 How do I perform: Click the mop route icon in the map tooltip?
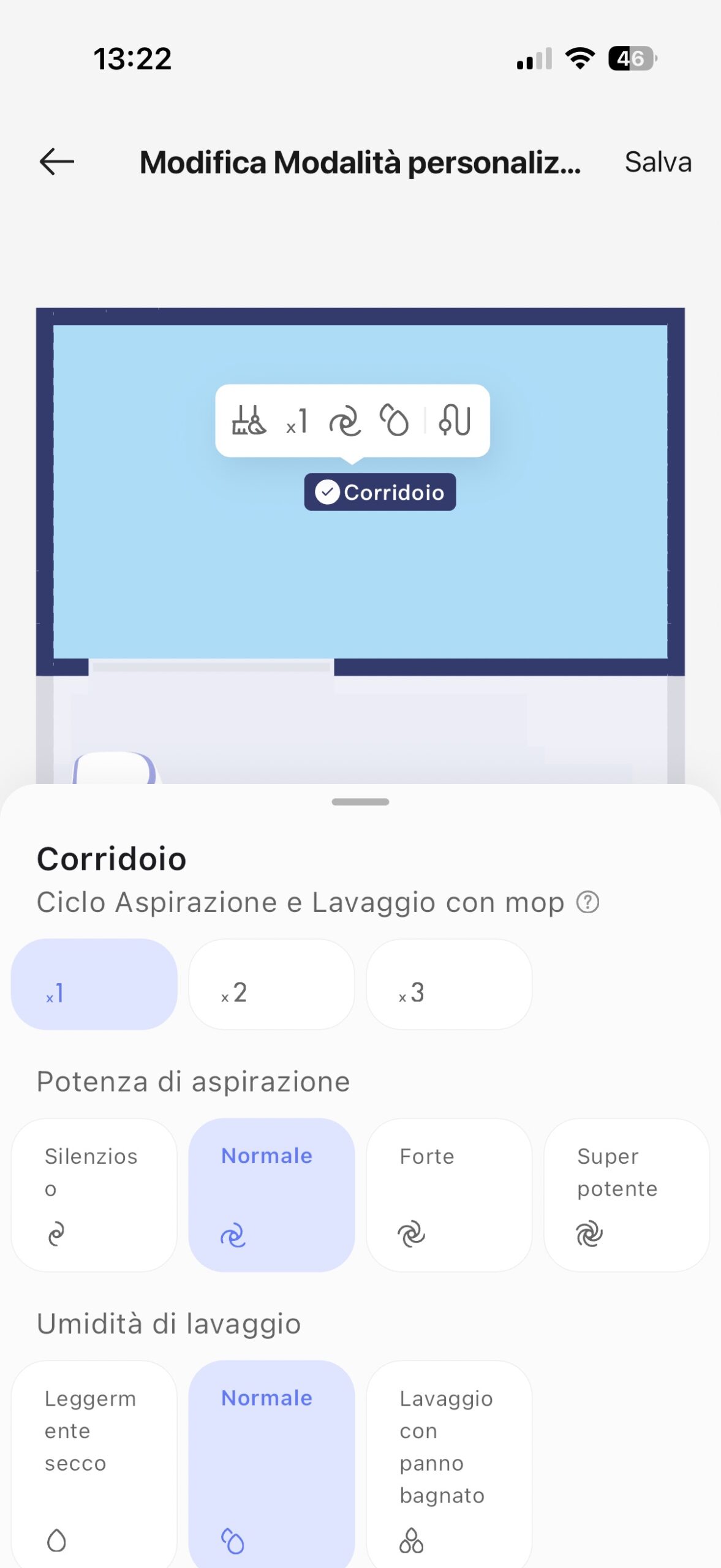pos(454,421)
